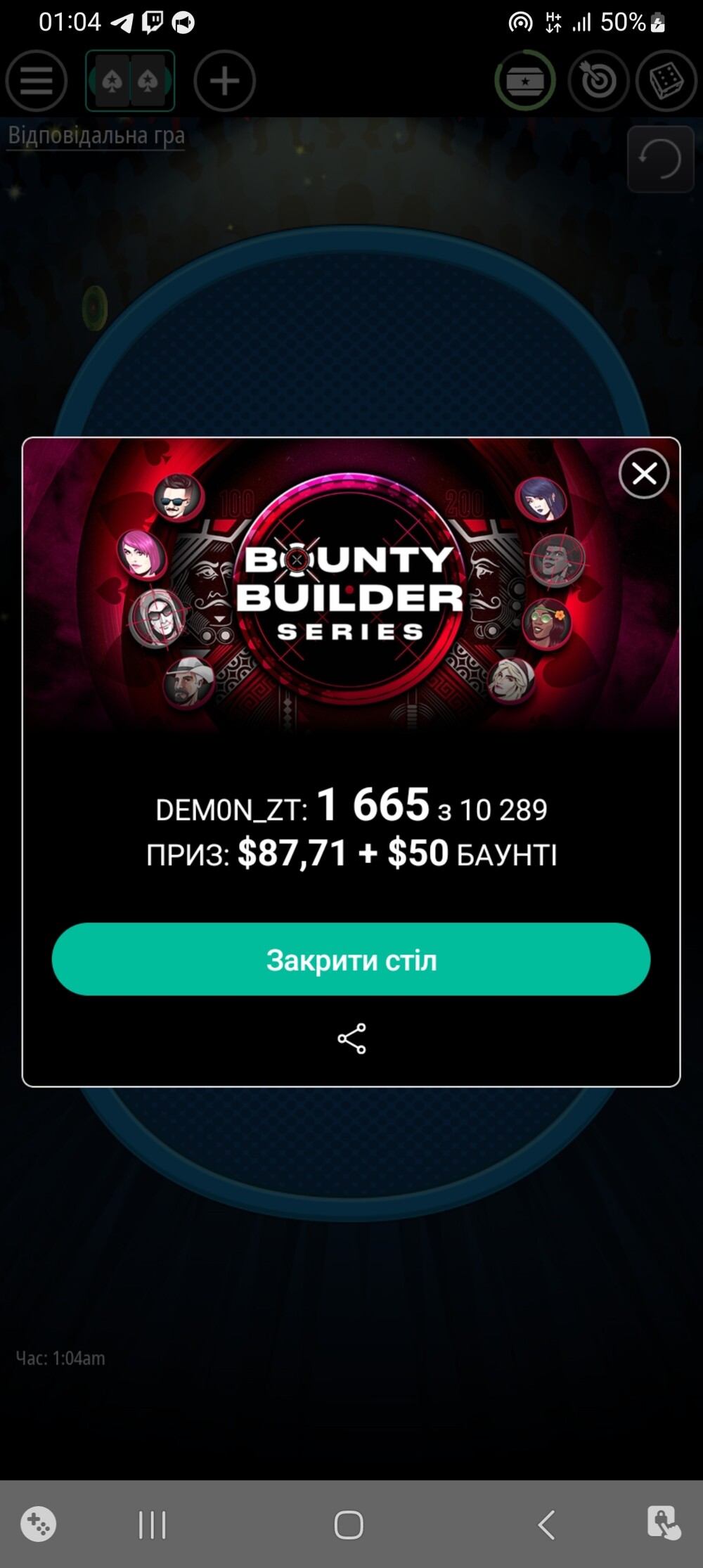Add a new table with plus button

pos(224,81)
